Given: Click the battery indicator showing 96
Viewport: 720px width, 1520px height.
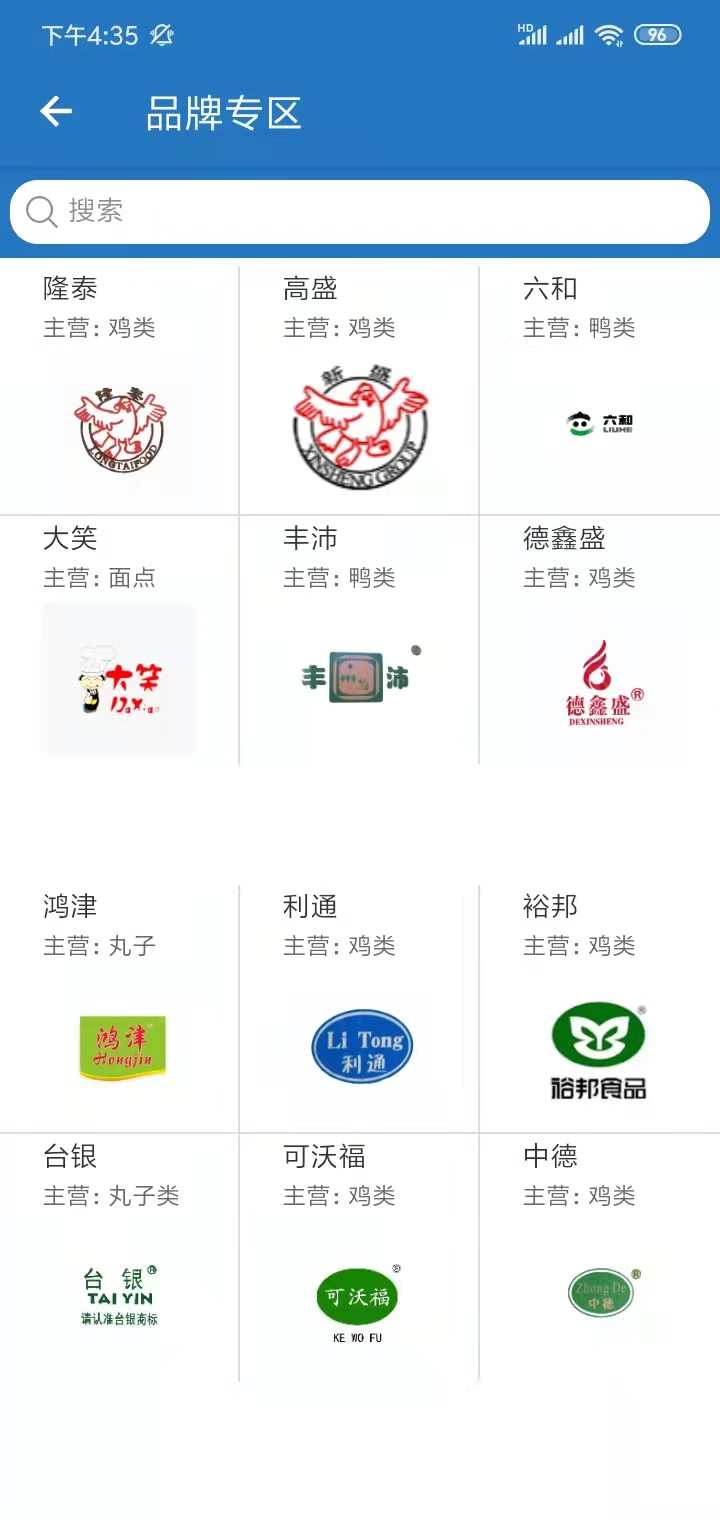Looking at the screenshot, I should coord(657,33).
